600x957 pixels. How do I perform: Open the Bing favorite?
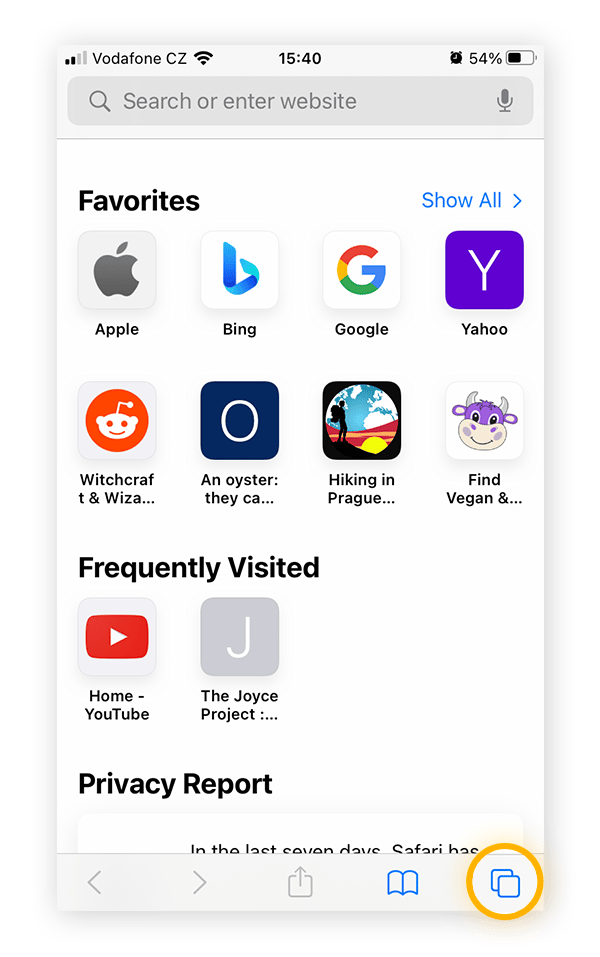(240, 270)
